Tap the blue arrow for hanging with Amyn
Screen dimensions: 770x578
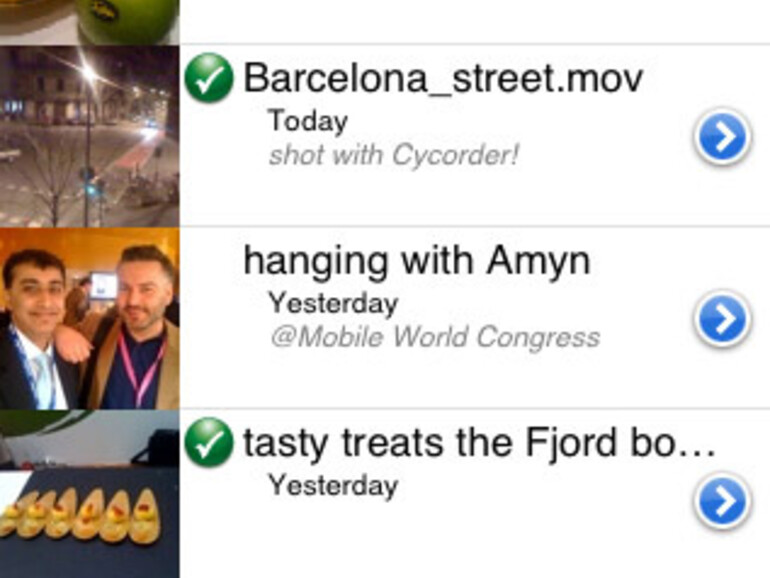722,319
